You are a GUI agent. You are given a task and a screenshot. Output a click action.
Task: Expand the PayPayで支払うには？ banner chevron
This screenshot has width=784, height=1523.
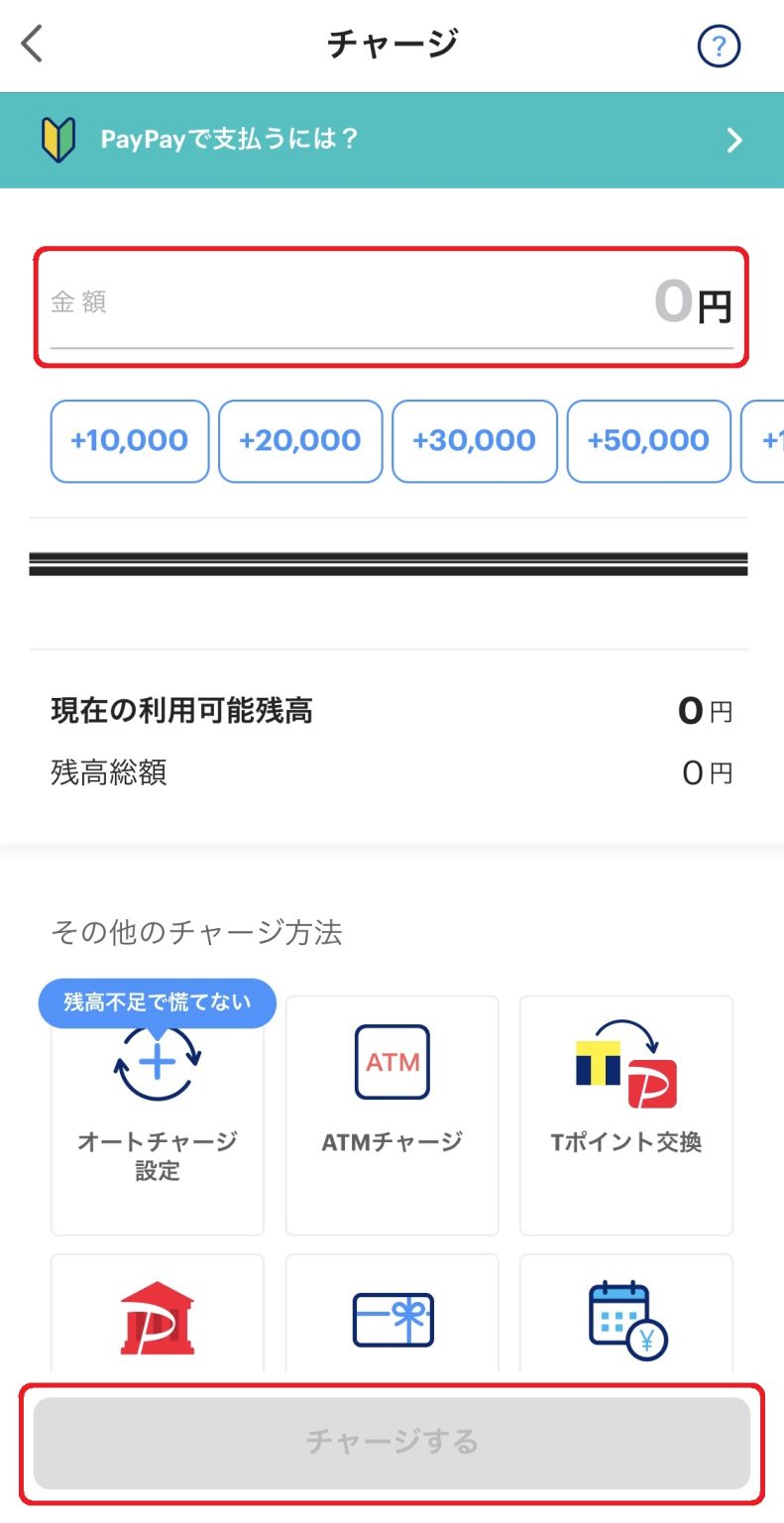point(733,140)
